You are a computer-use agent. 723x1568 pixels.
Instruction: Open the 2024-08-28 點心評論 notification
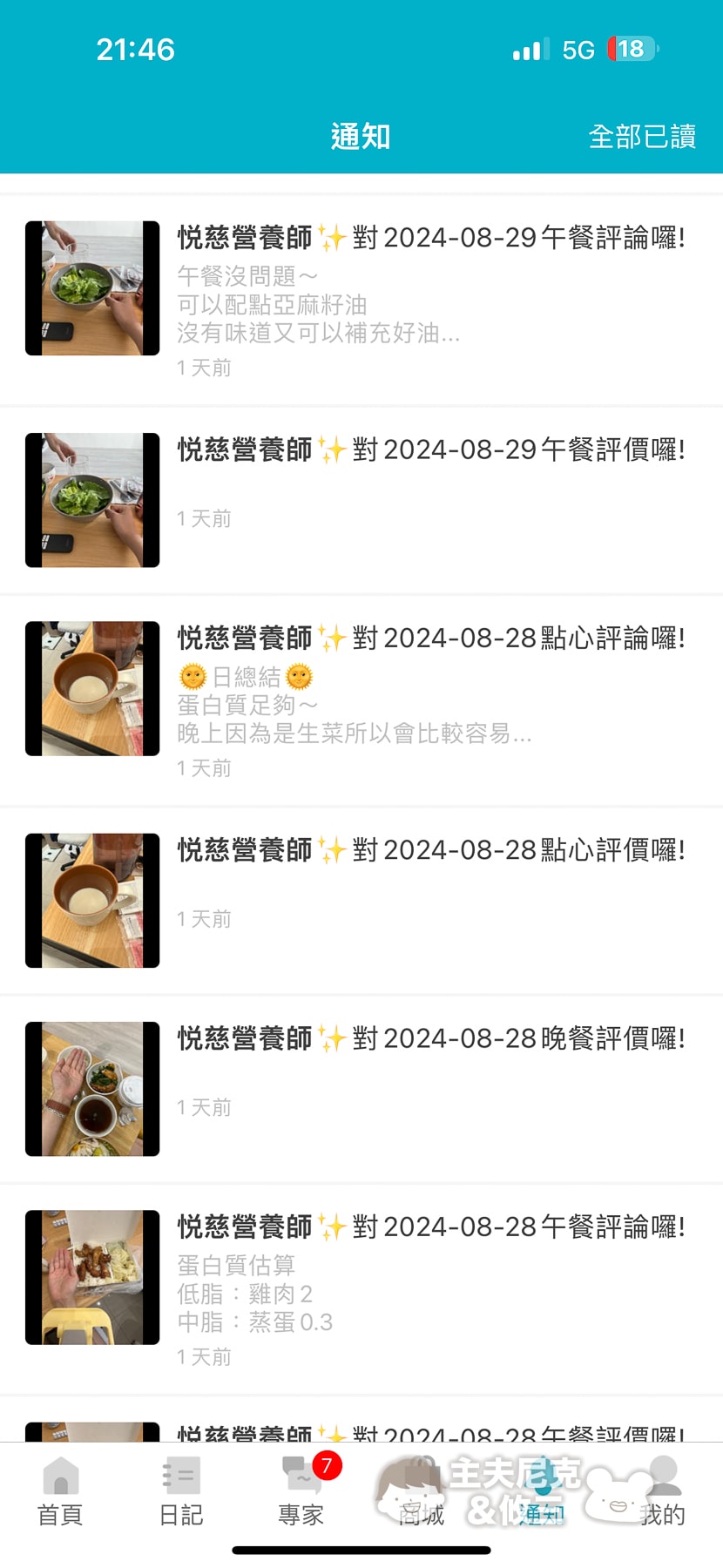(361, 701)
